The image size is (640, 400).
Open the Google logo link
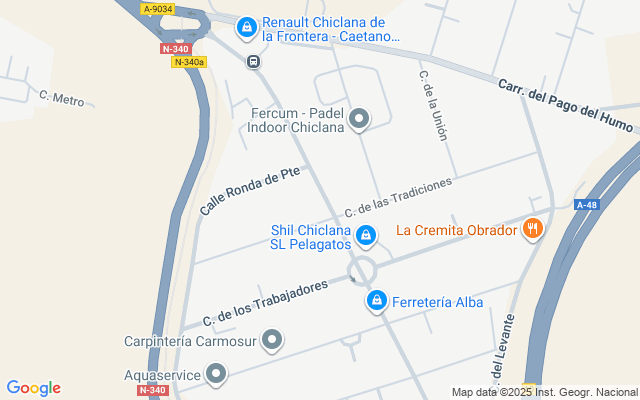click(33, 388)
